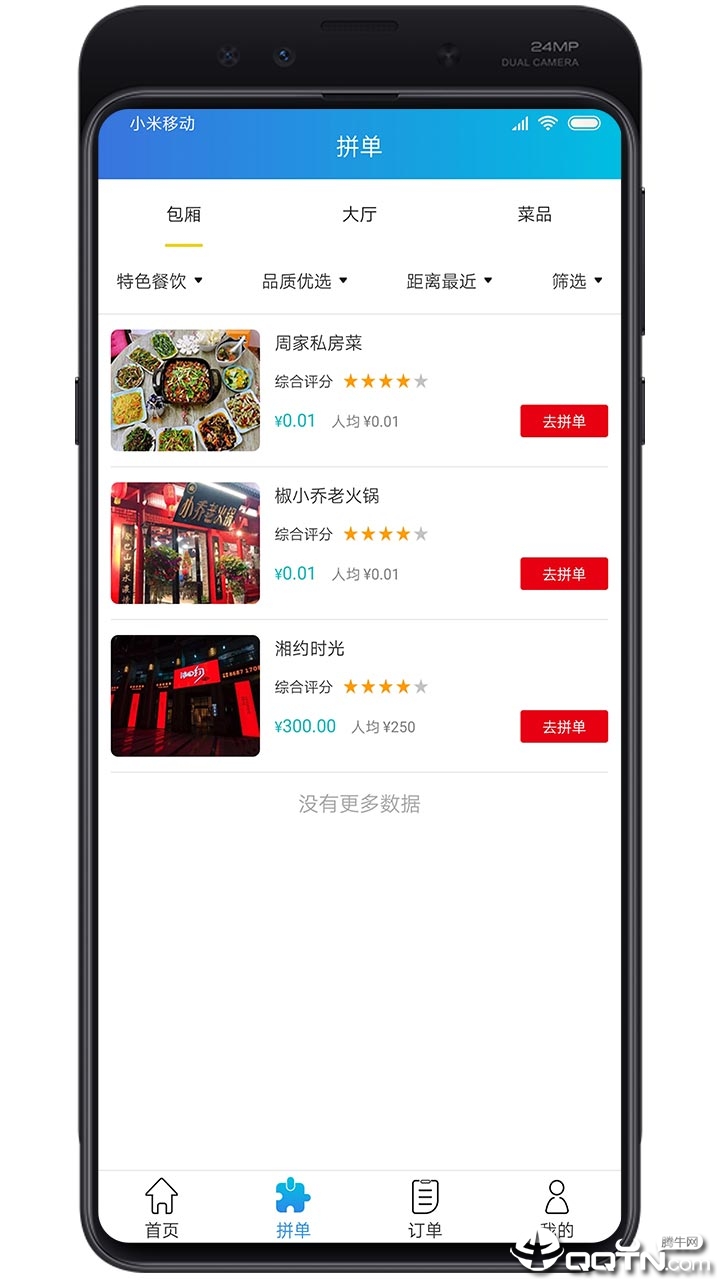Screen dimensions: 720x1280
Task: Tap 去拼单 for 湘约时光
Action: (564, 727)
